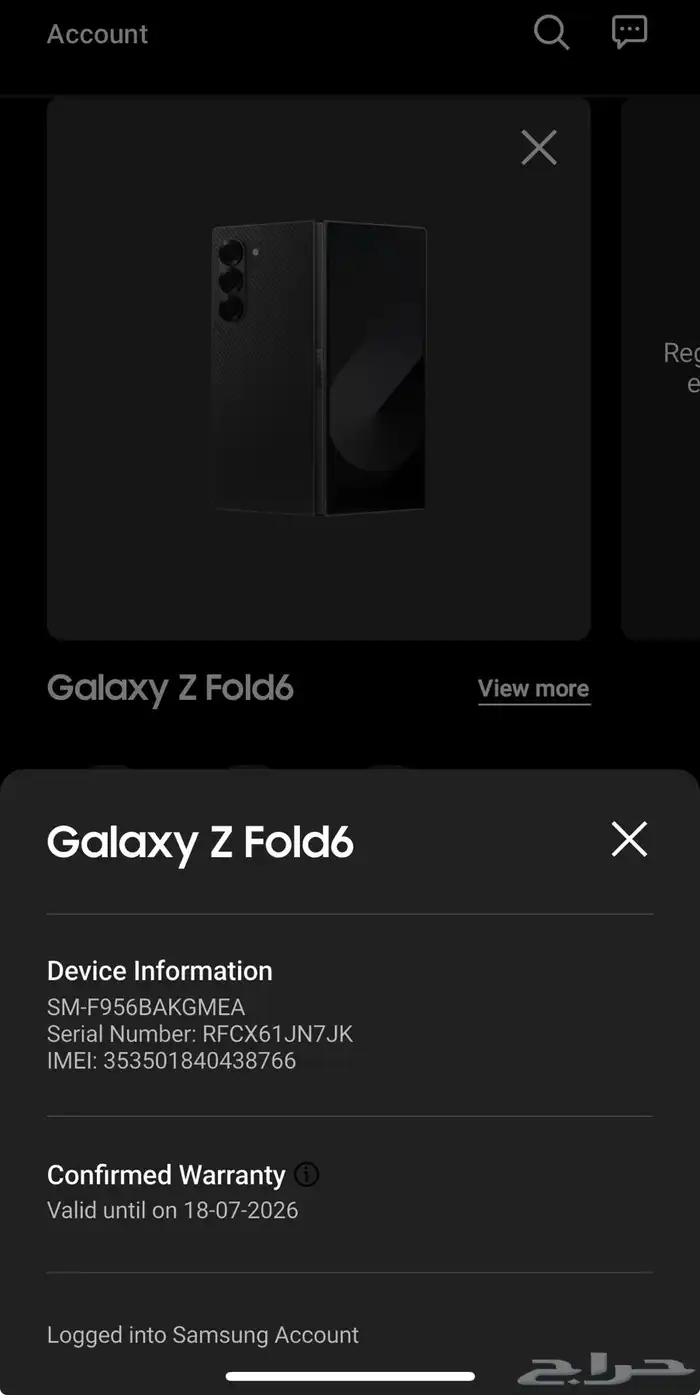This screenshot has width=700, height=1395.
Task: Open the View more link
Action: (533, 689)
